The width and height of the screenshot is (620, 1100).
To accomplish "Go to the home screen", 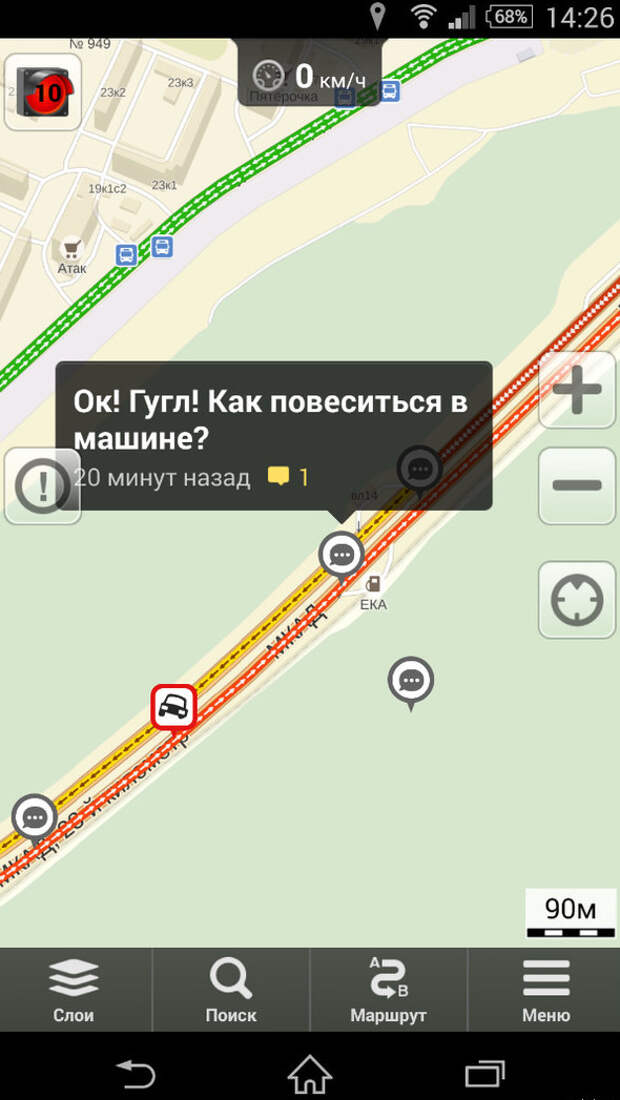I will click(x=310, y=1074).
